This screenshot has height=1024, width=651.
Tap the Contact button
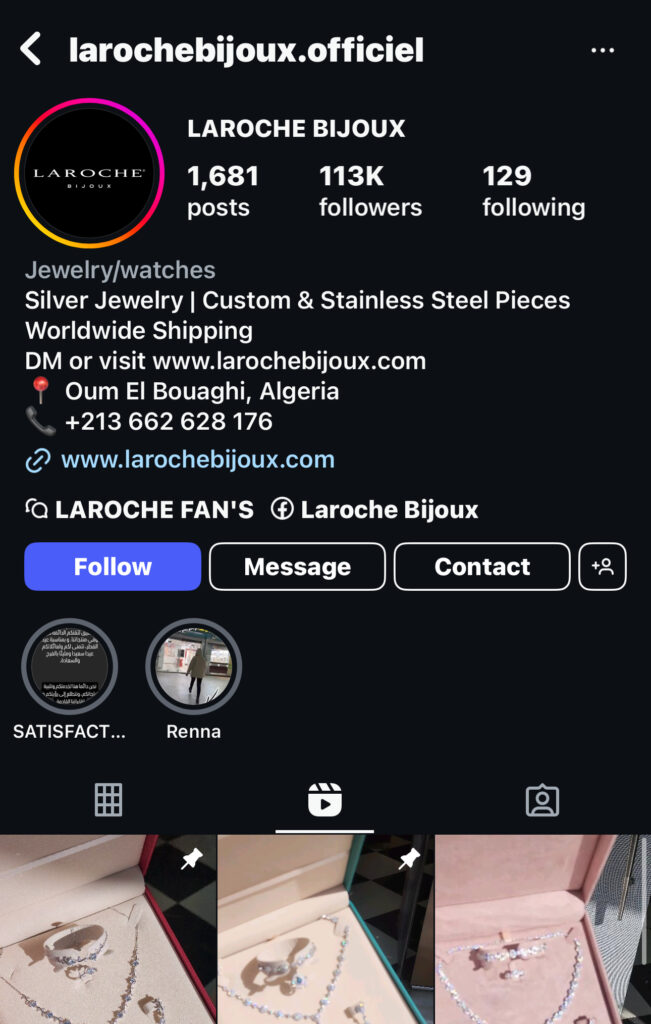(x=482, y=567)
